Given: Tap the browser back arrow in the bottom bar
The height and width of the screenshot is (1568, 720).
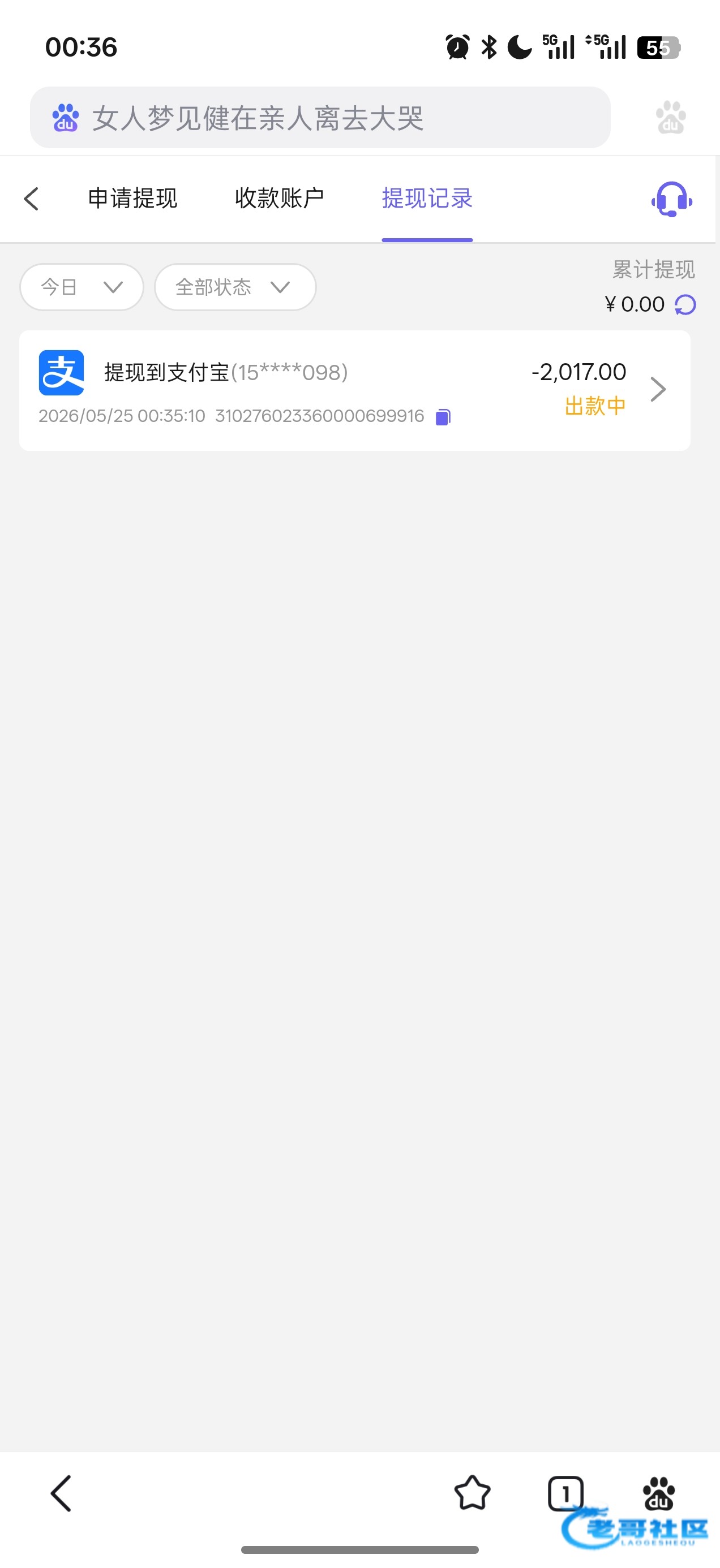Looking at the screenshot, I should coord(61,1493).
